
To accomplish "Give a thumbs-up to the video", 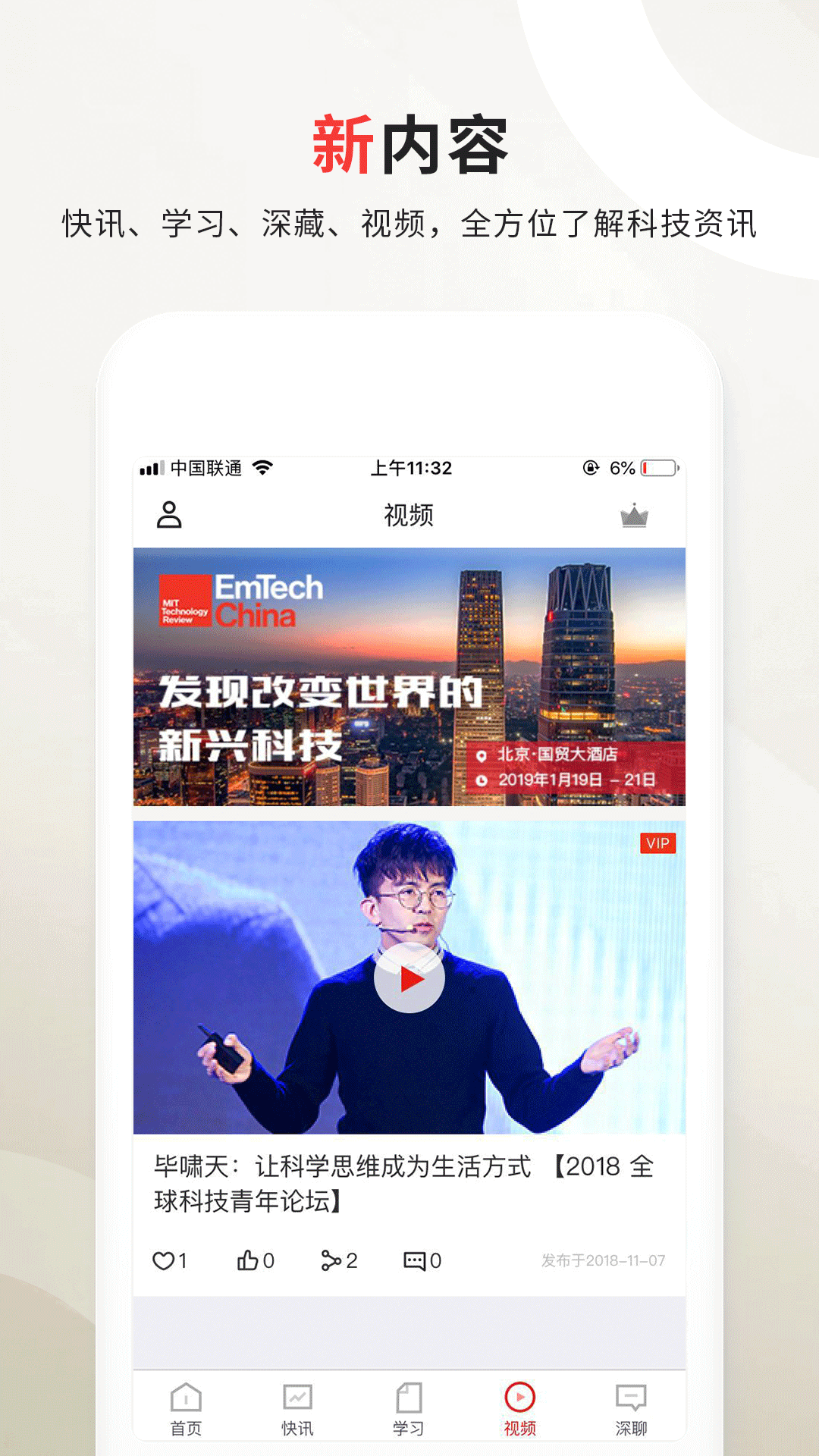I will click(x=249, y=1261).
